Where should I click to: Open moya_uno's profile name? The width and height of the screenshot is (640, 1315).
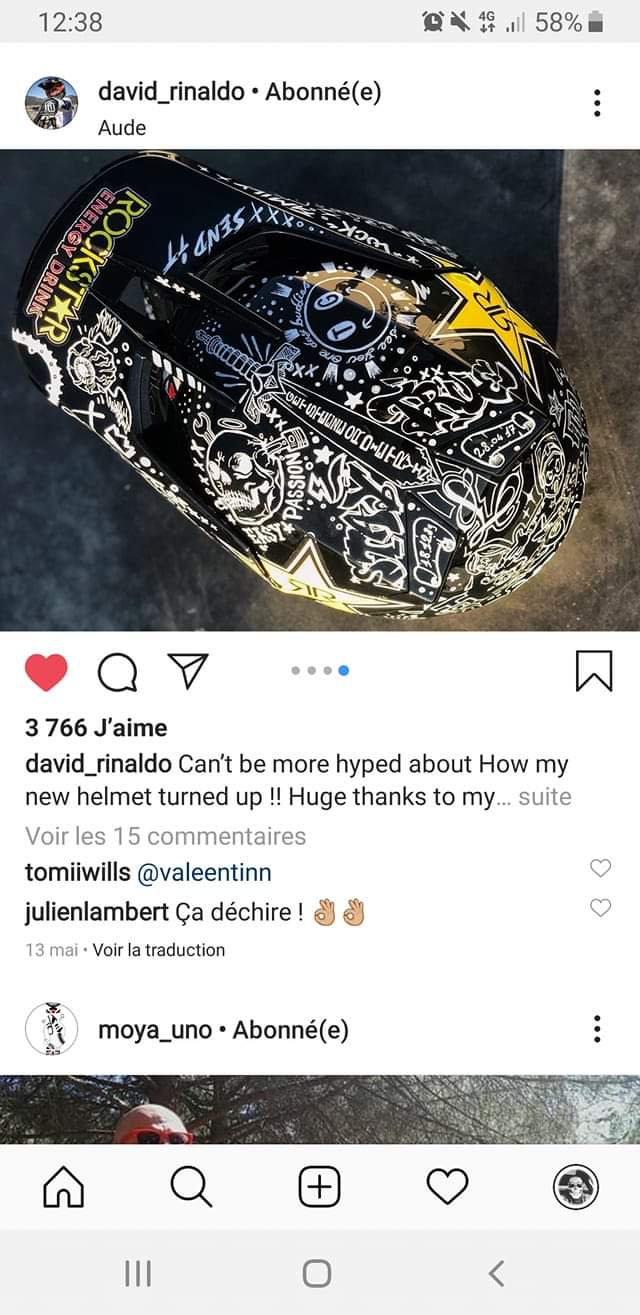(x=154, y=1030)
